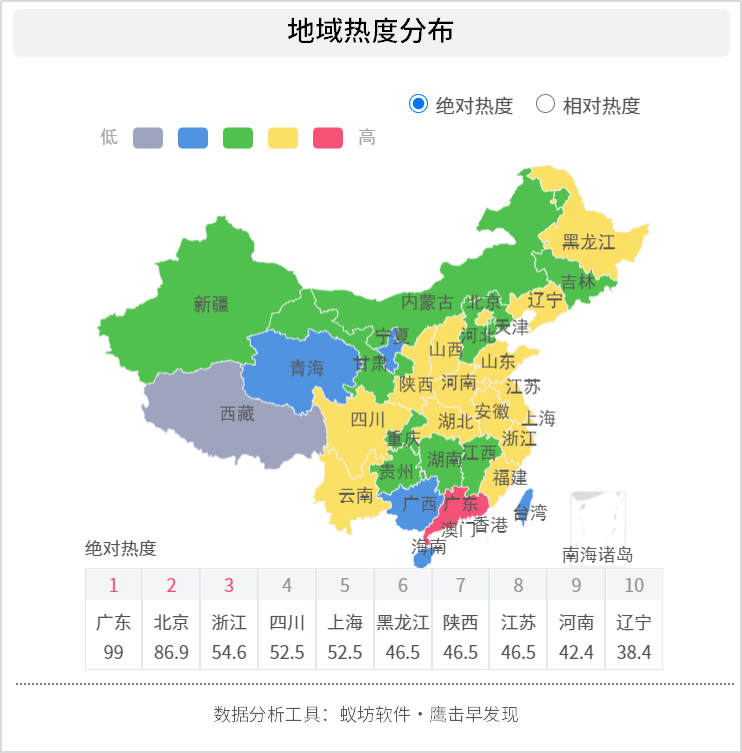Select the 绝对热度 radio option
The height and width of the screenshot is (753, 742).
[x=418, y=104]
